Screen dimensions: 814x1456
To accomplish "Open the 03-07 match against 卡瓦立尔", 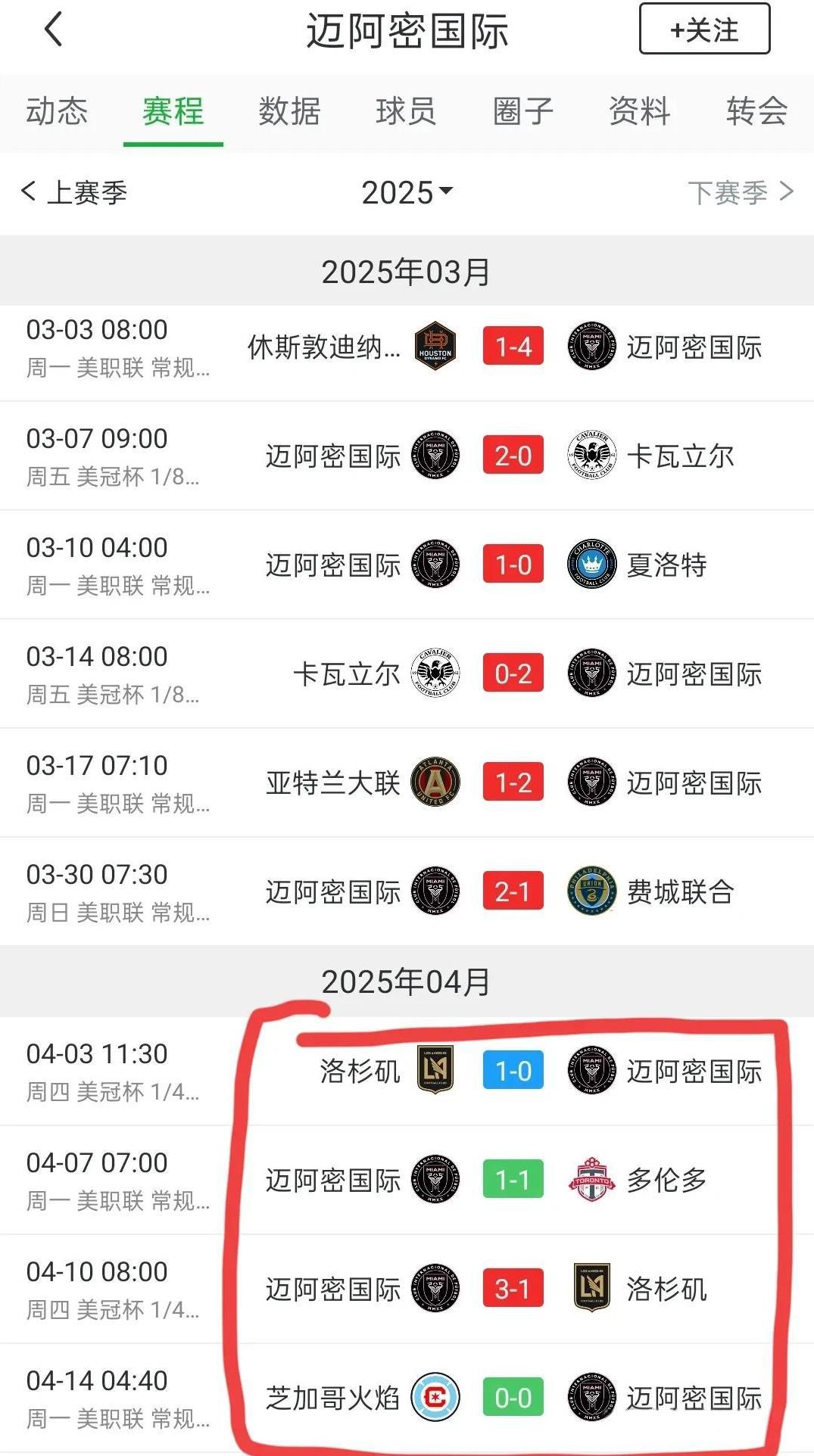I will tap(407, 456).
